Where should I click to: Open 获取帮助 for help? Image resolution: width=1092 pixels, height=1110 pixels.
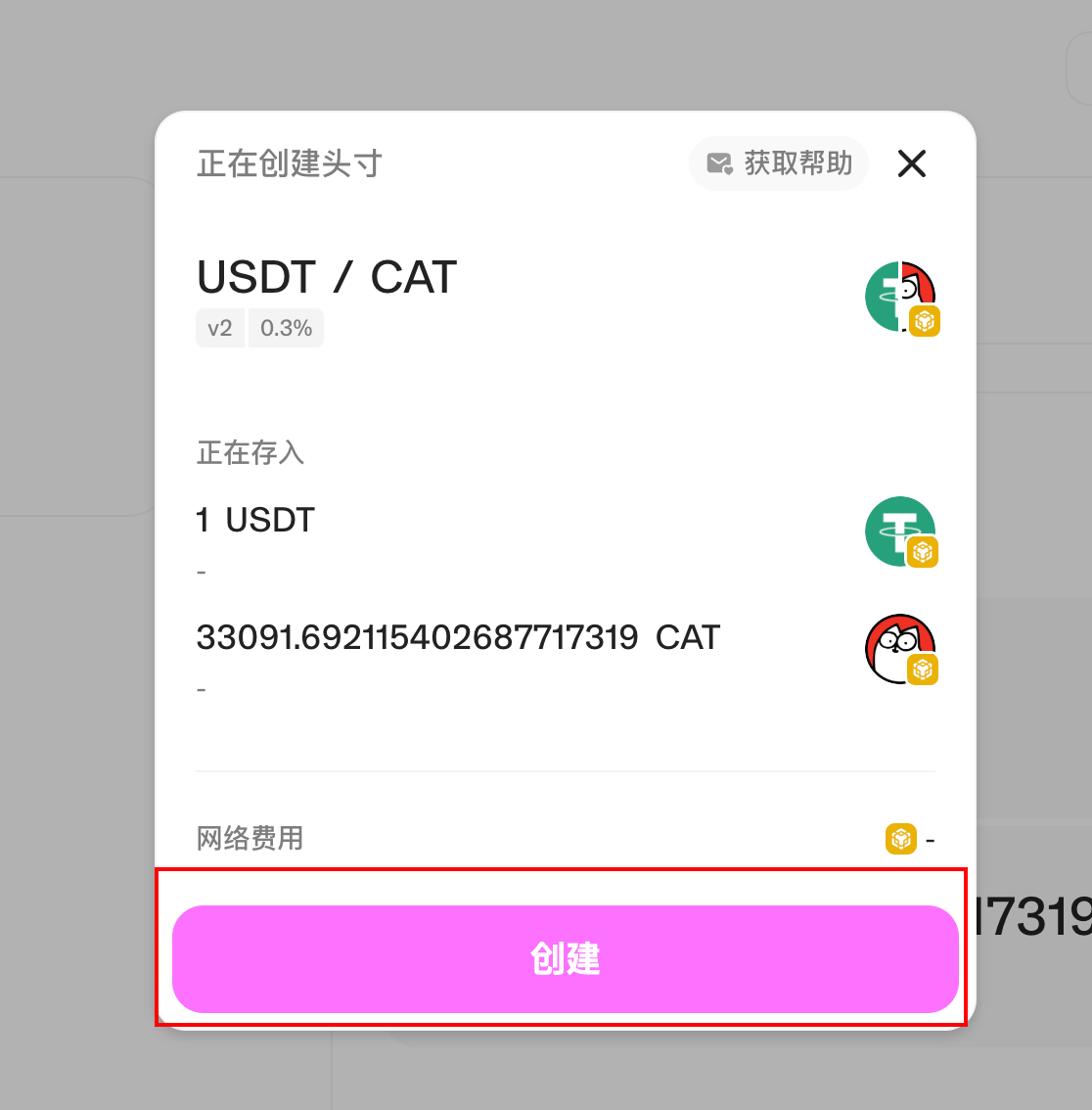point(779,163)
